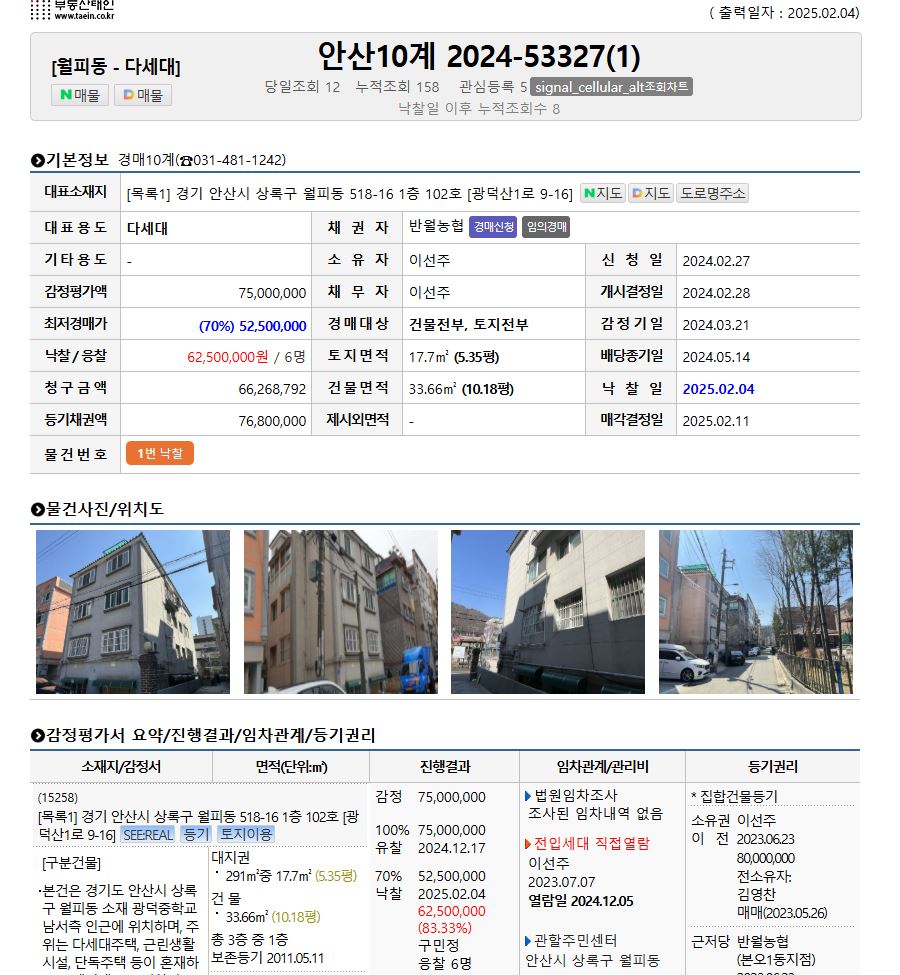This screenshot has height=975, width=900.
Task: Open the Daum 매물 listing button
Action: [x=142, y=95]
